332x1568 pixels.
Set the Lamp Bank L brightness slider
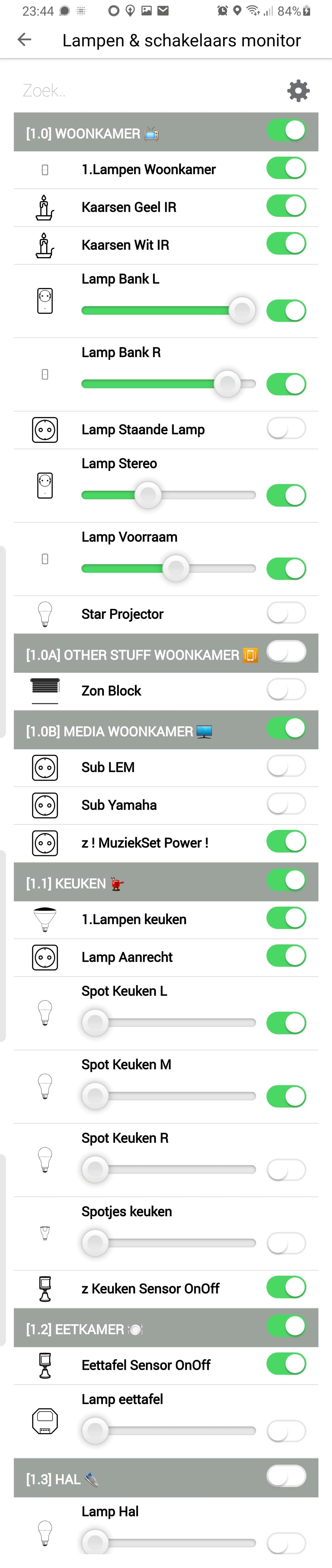click(168, 311)
